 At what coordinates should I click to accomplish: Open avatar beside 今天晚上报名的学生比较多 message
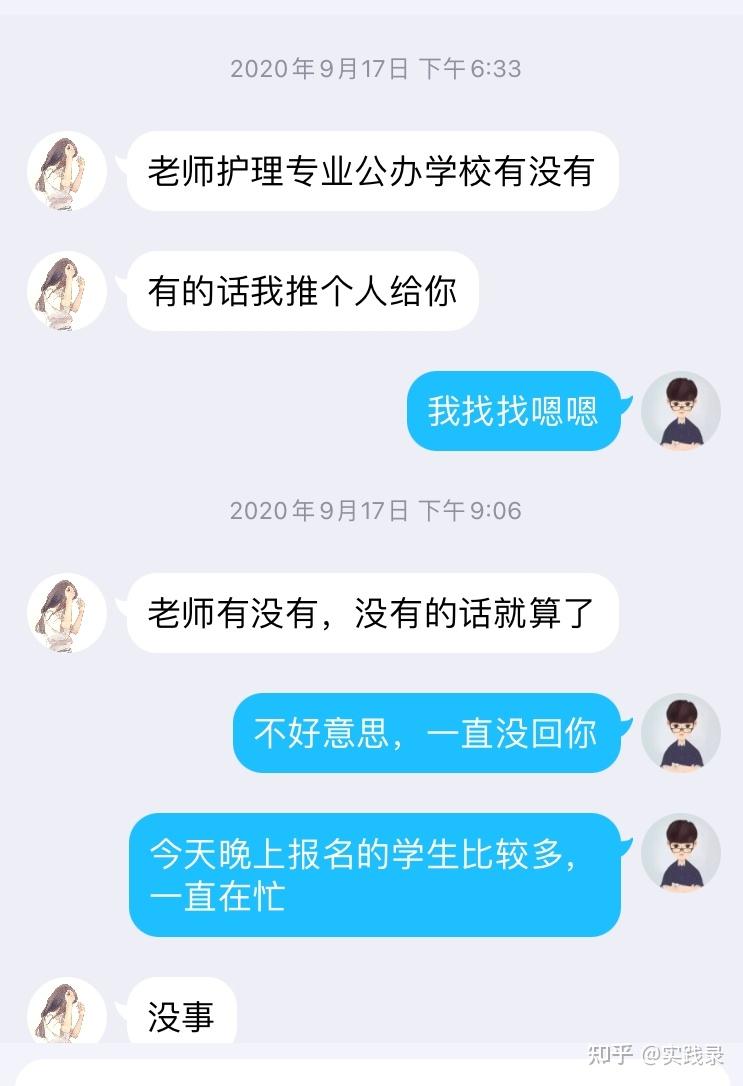coord(680,853)
